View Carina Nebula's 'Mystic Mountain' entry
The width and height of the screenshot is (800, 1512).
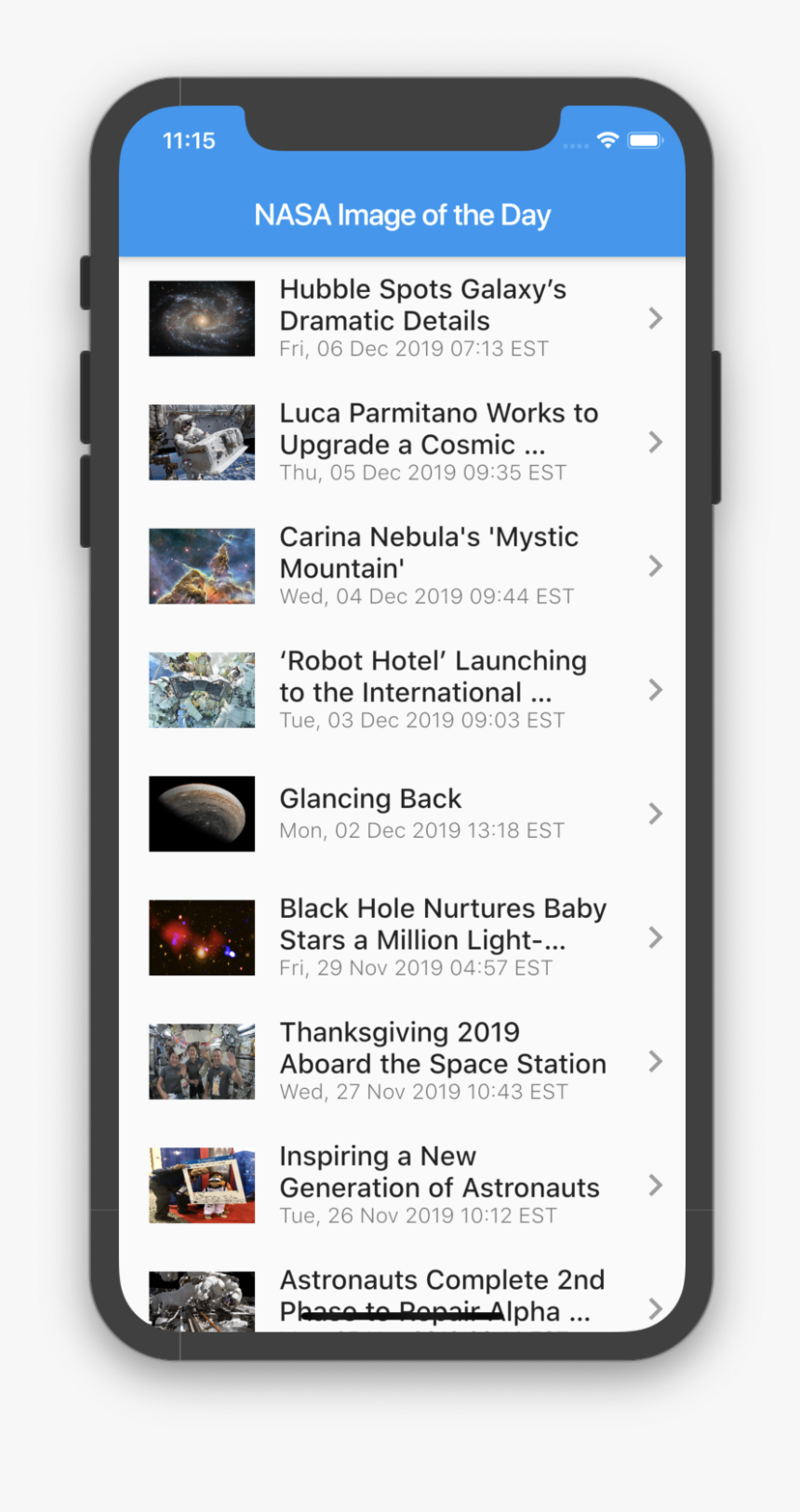(x=402, y=565)
